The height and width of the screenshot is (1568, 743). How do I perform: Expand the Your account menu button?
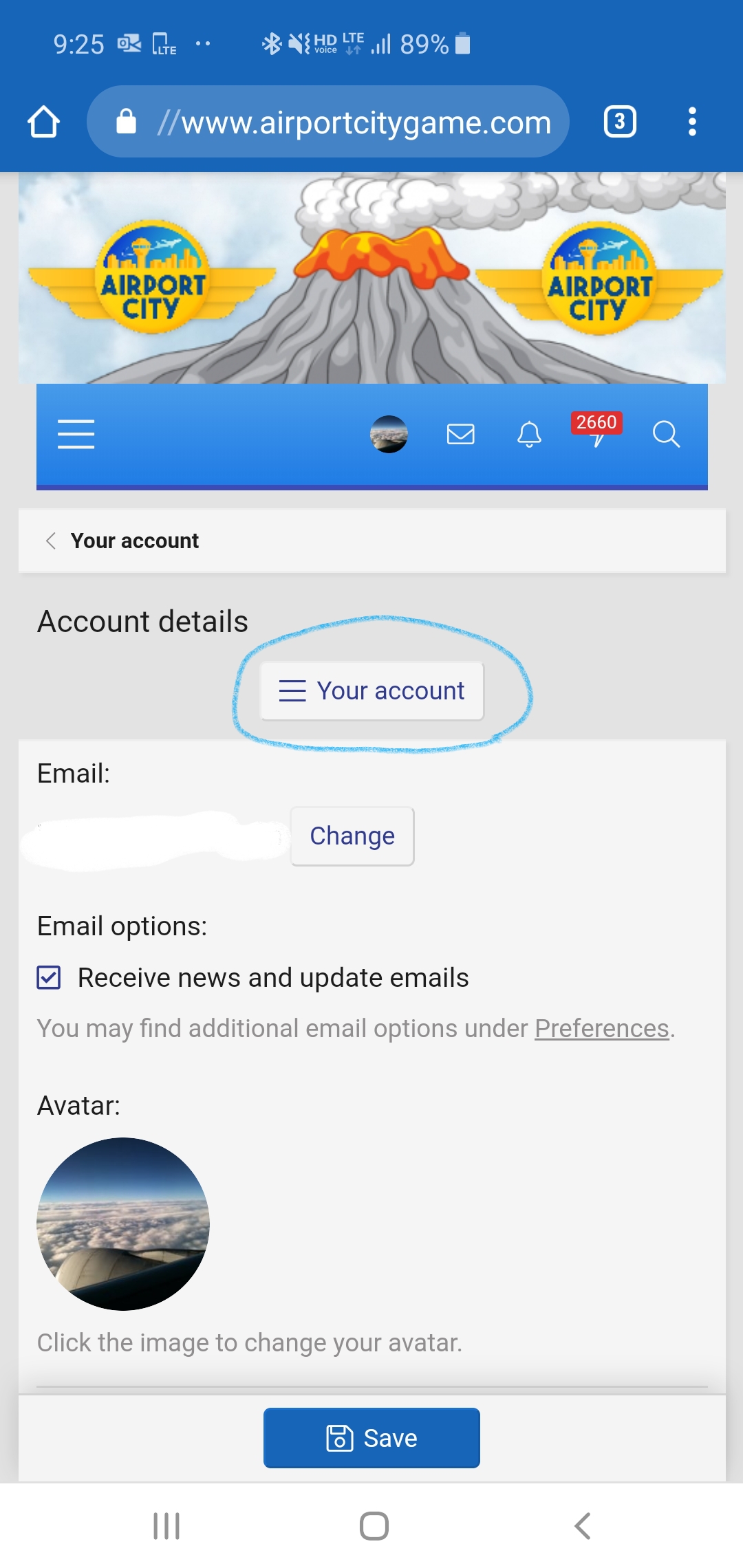tap(371, 690)
